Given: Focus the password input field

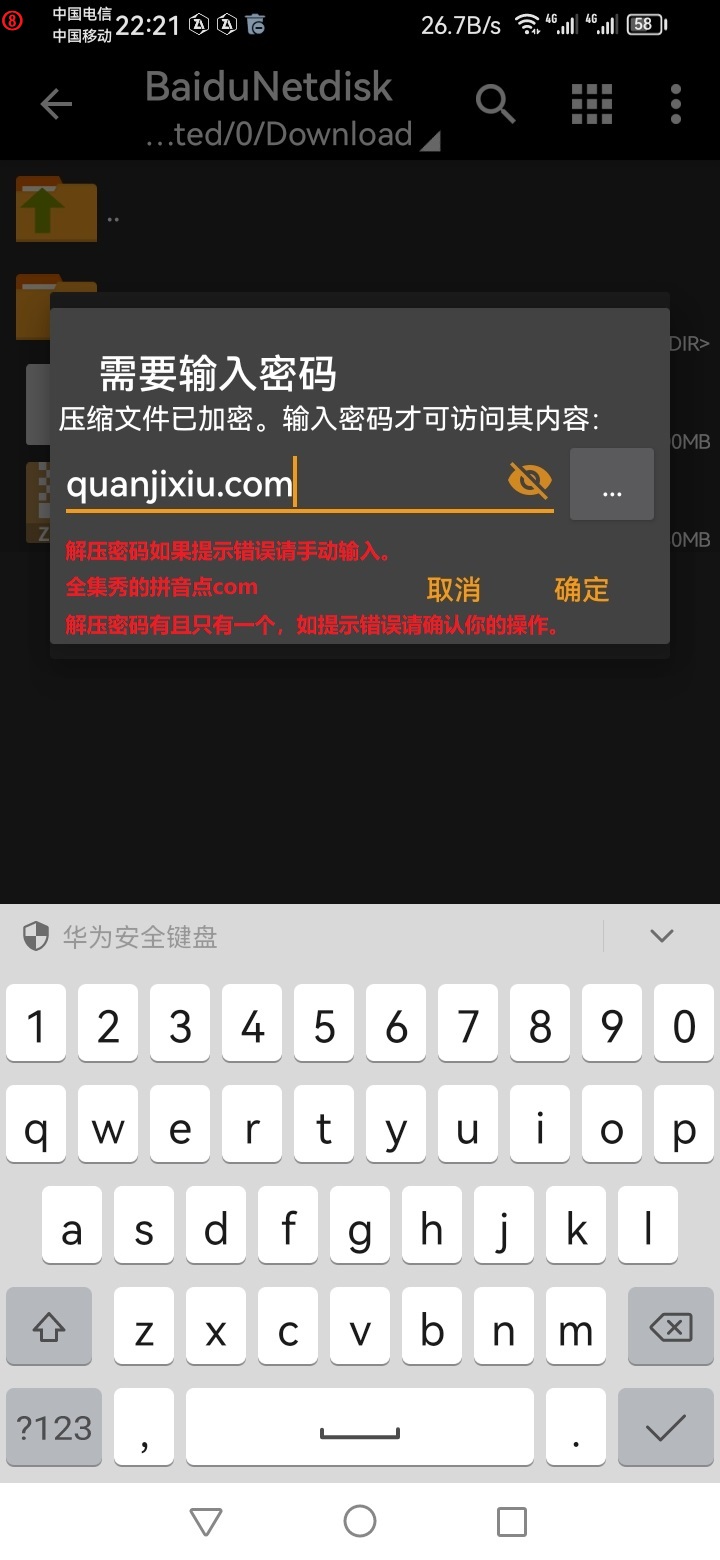Looking at the screenshot, I should 280,485.
